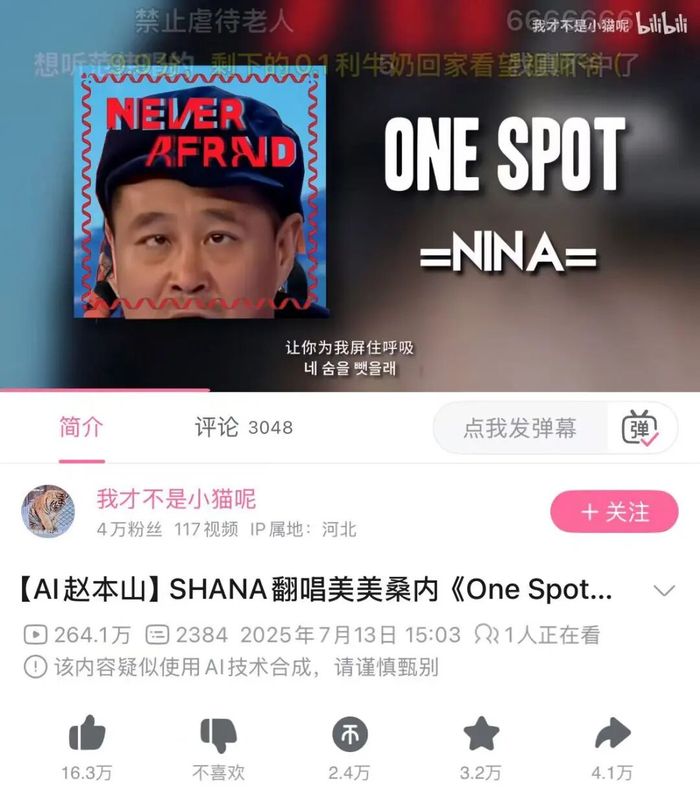The width and height of the screenshot is (700, 802).
Task: Open the uploader 我才不是小猫呢's avatar
Action: (x=48, y=512)
